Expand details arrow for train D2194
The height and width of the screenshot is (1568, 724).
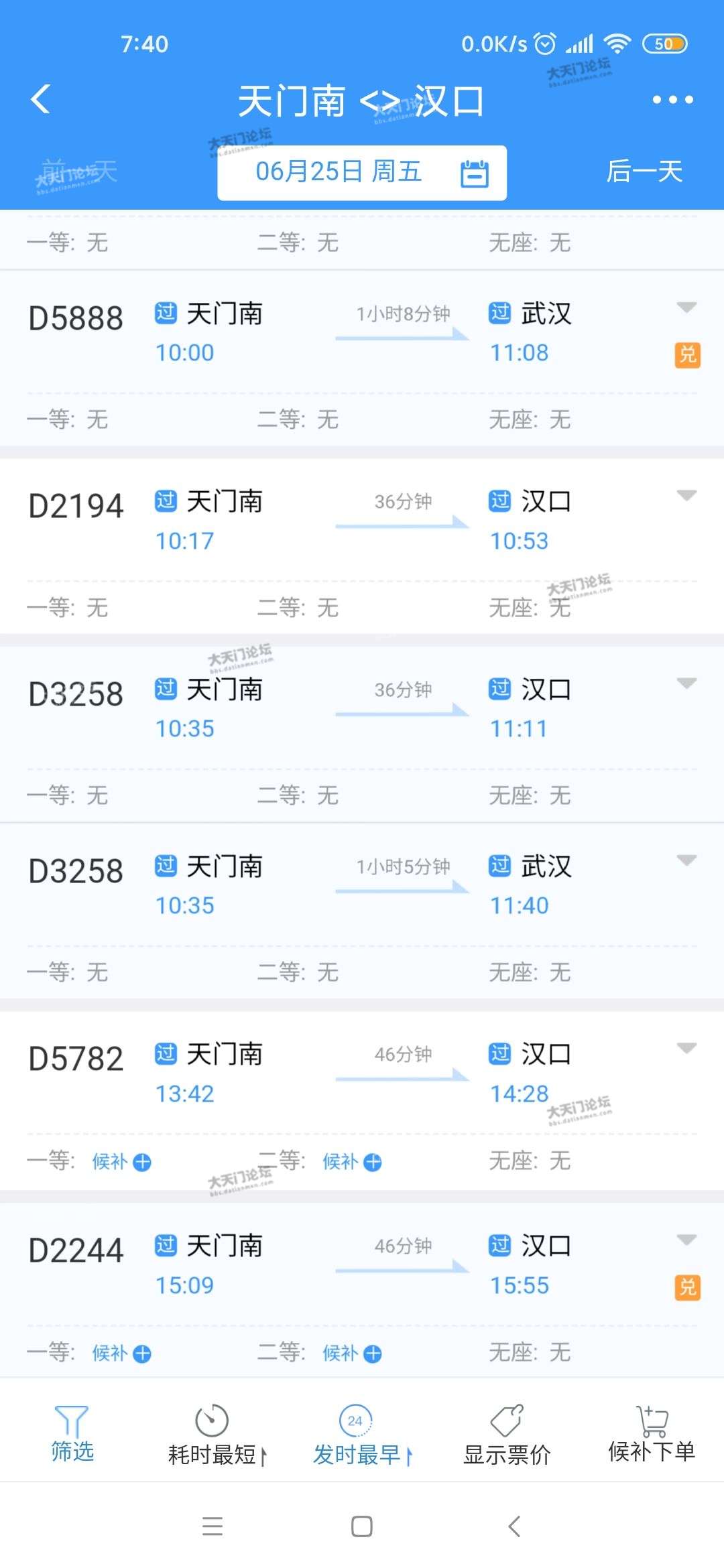tap(686, 496)
